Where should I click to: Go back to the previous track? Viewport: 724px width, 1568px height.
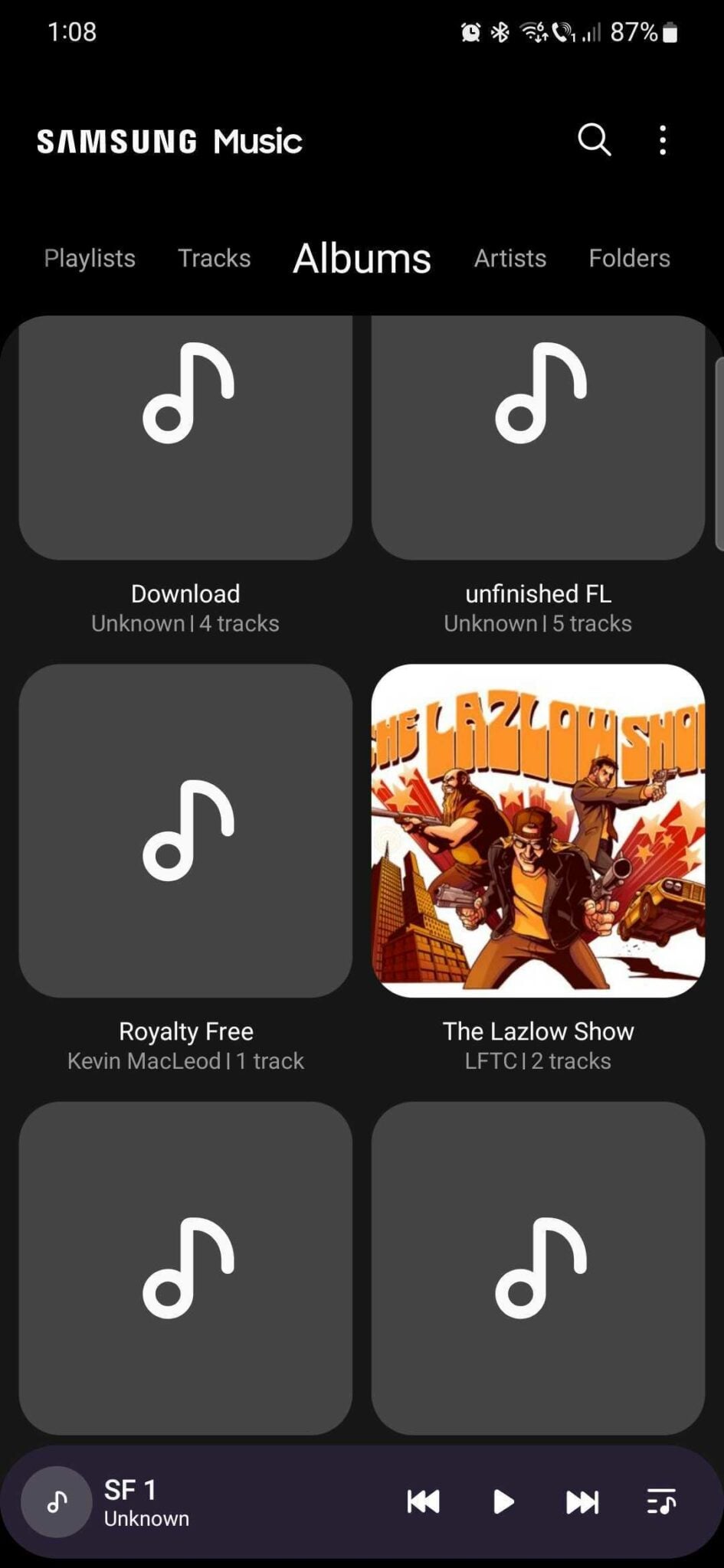[x=423, y=1502]
